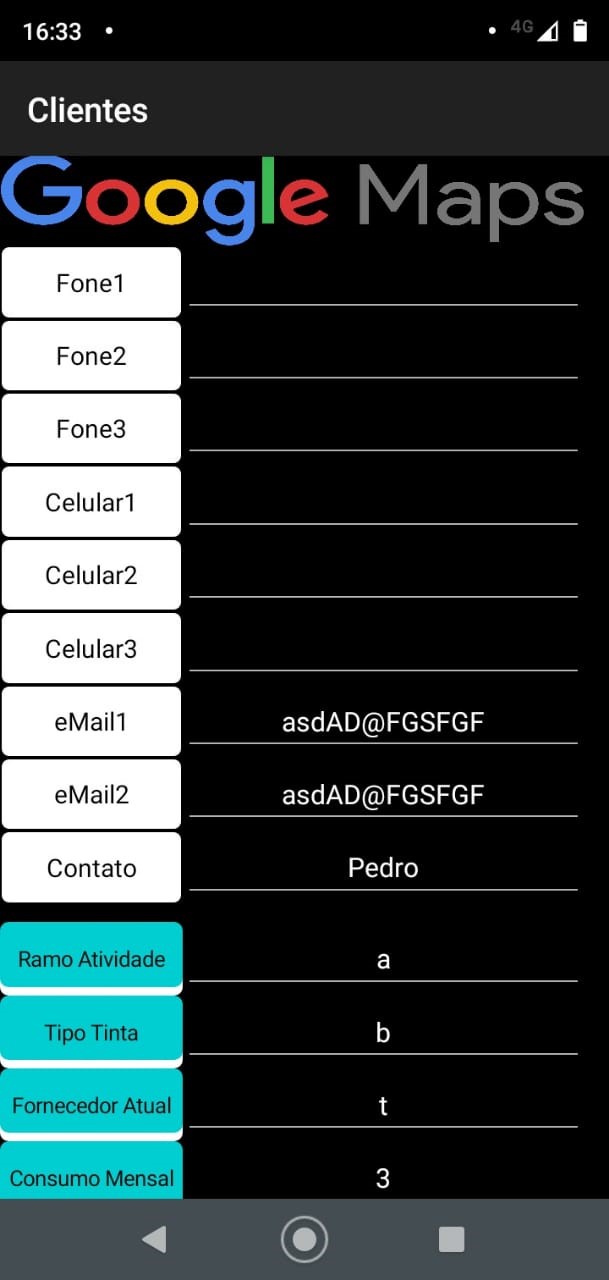Tap the Celular3 button

(91, 649)
